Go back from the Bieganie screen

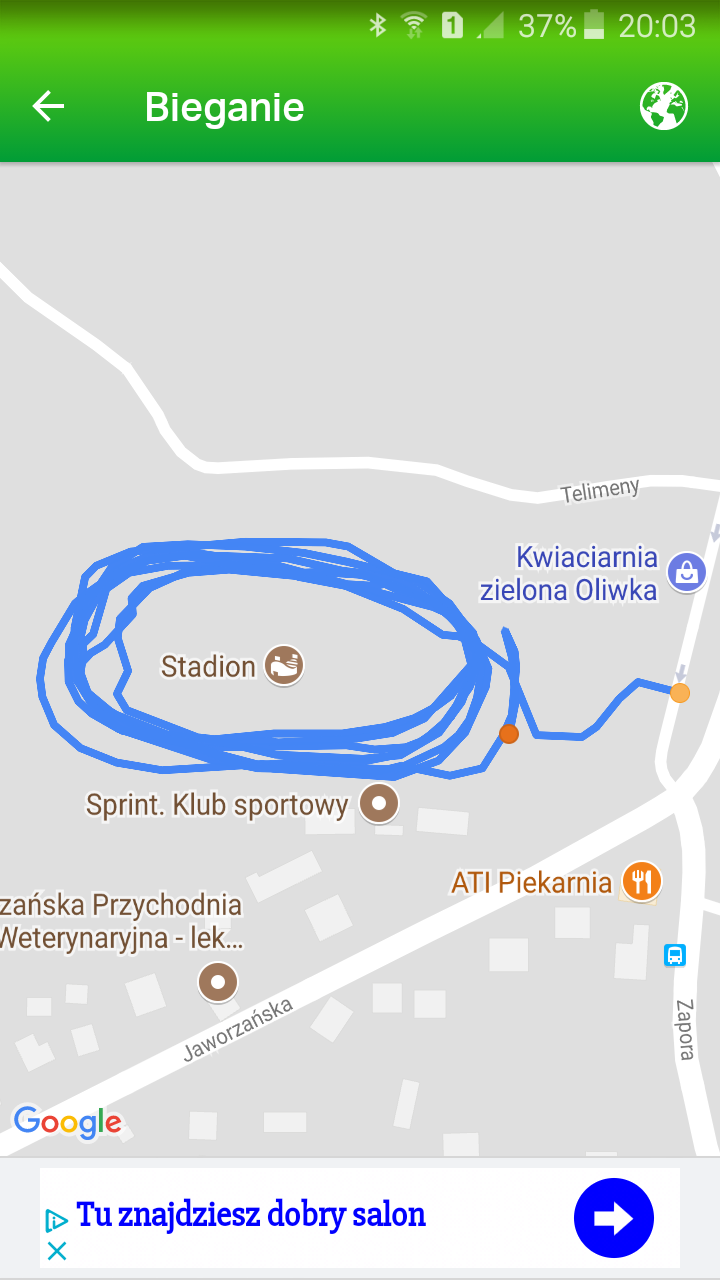[x=48, y=107]
